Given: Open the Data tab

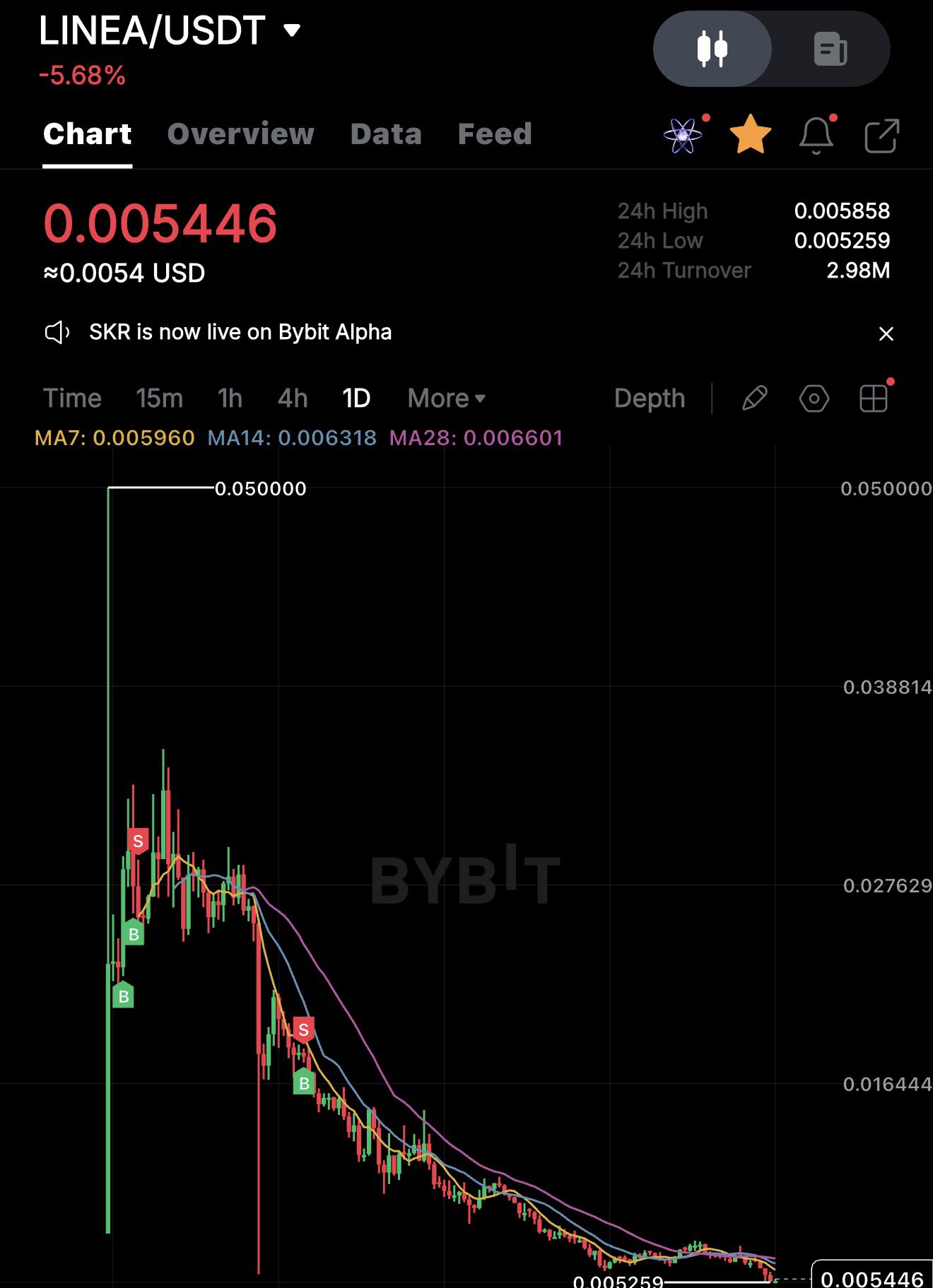Looking at the screenshot, I should point(386,134).
